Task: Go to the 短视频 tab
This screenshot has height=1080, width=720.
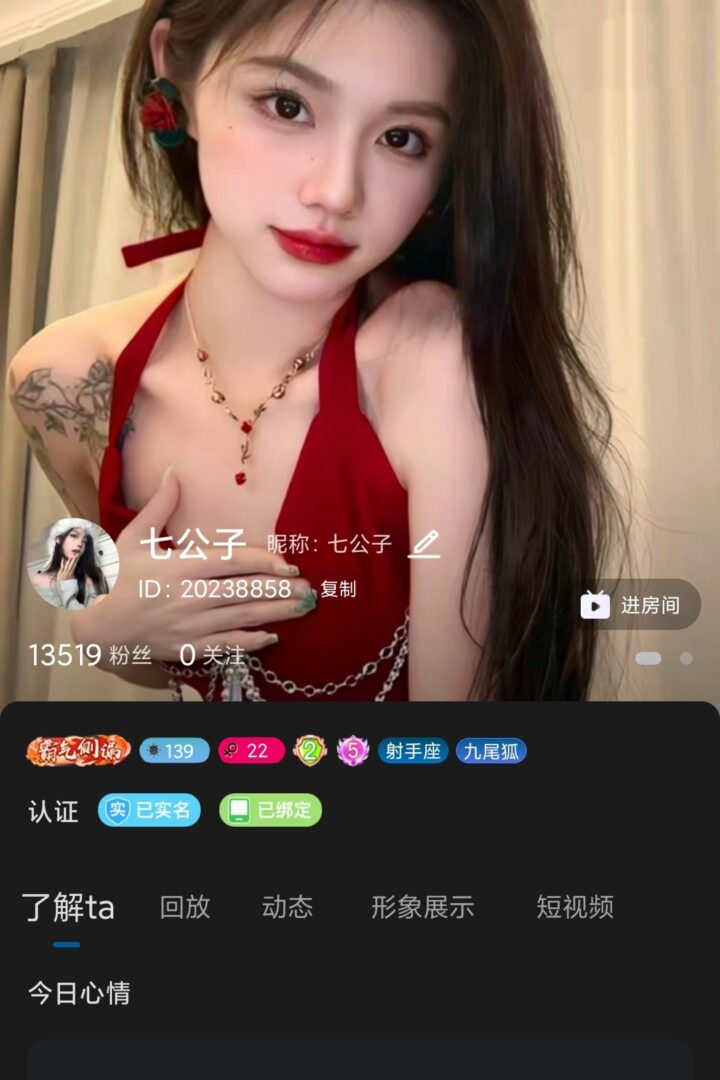Action: 574,907
